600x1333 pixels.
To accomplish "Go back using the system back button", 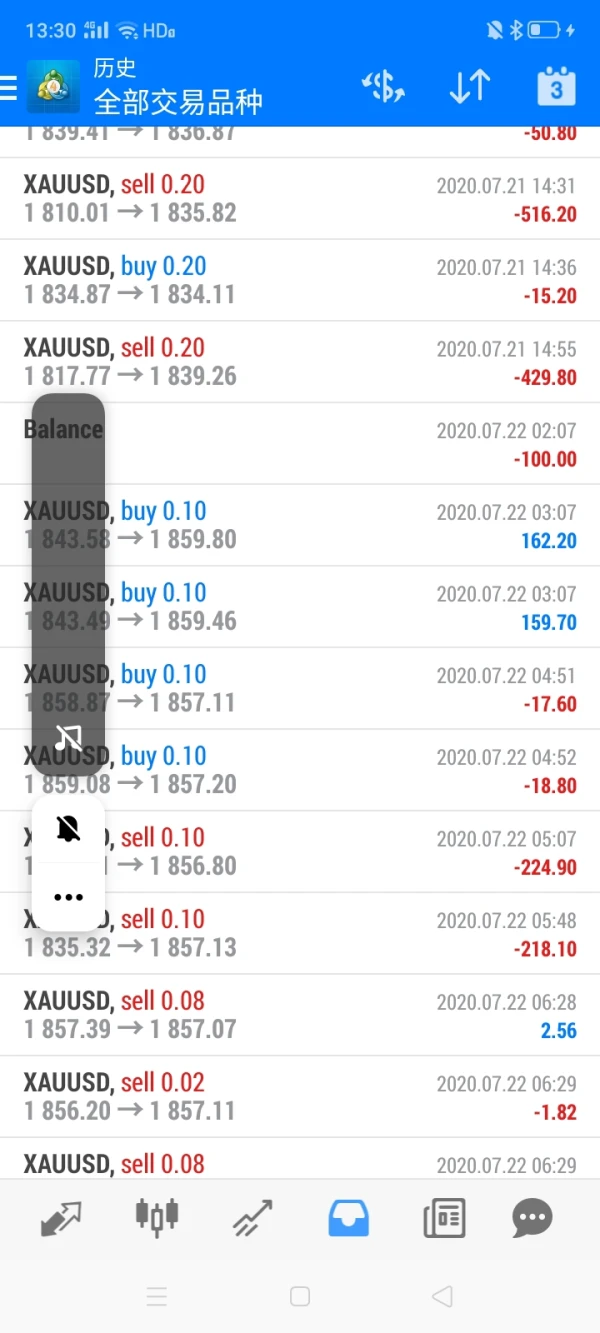I will [442, 1297].
